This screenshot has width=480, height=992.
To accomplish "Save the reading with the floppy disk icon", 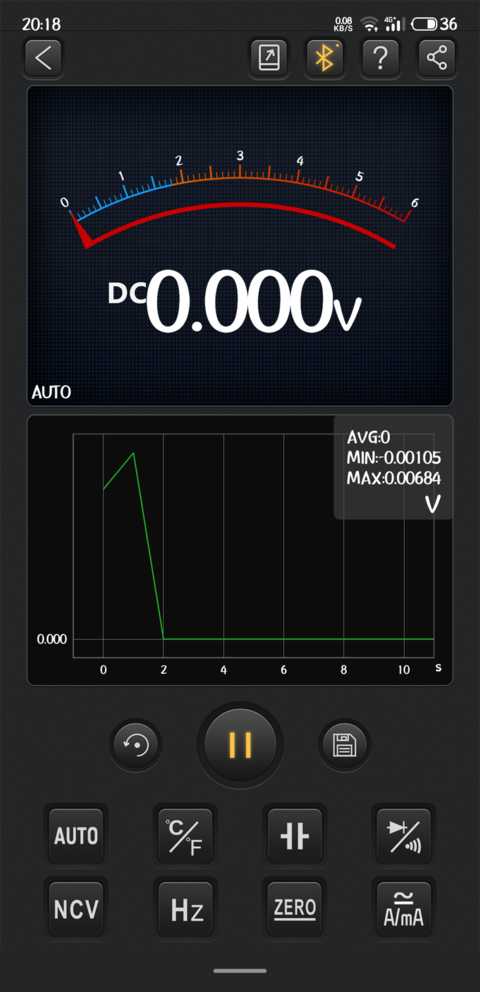I will tap(345, 745).
